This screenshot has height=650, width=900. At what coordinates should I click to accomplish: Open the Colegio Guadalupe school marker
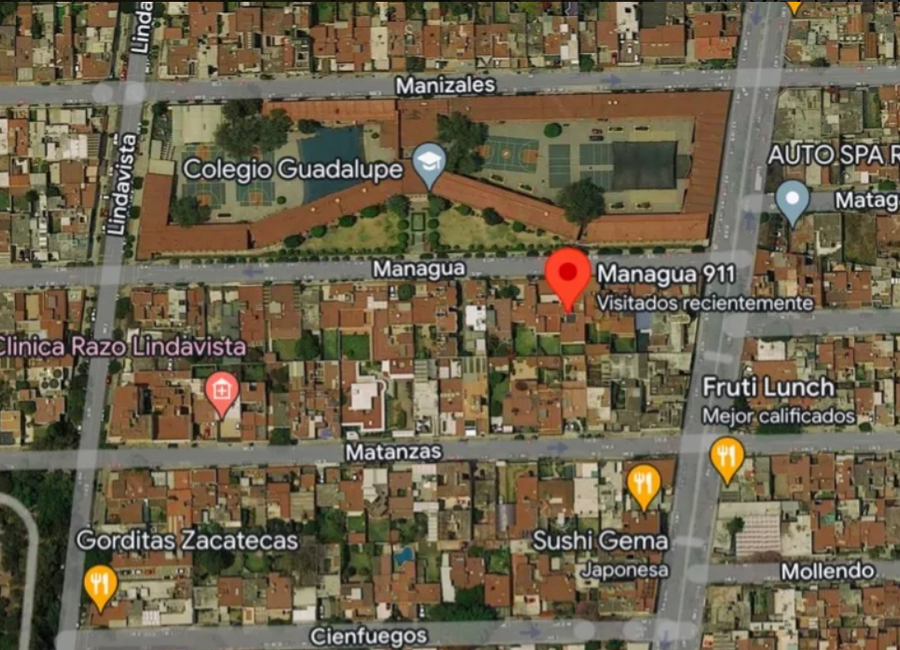click(429, 166)
